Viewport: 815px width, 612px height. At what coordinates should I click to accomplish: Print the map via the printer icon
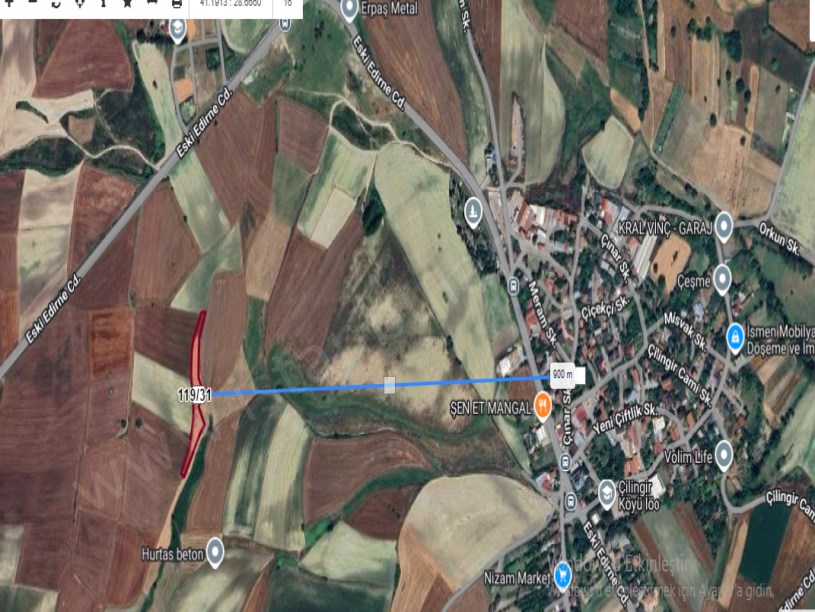click(177, 4)
